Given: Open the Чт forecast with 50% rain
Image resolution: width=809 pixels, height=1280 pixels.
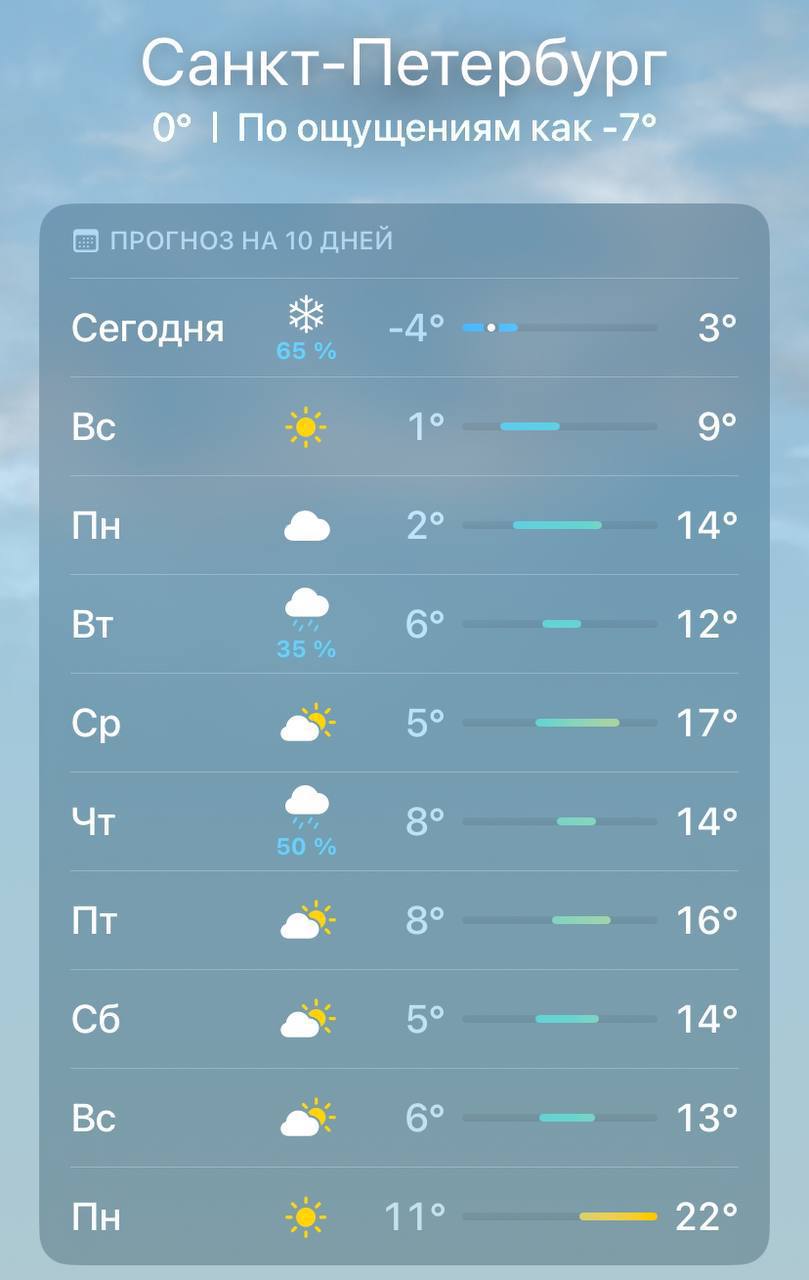Looking at the screenshot, I should 404,821.
